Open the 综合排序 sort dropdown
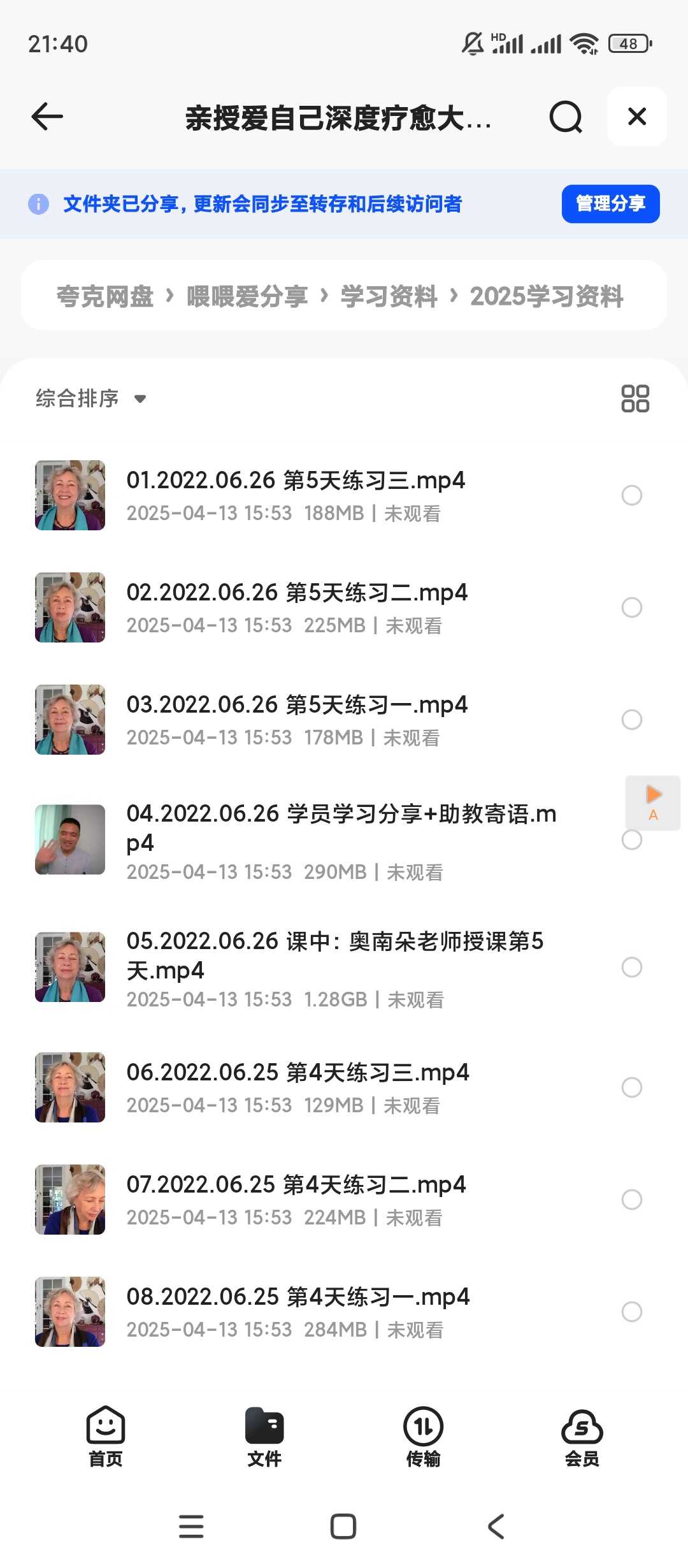The height and width of the screenshot is (1568, 688). (x=89, y=398)
